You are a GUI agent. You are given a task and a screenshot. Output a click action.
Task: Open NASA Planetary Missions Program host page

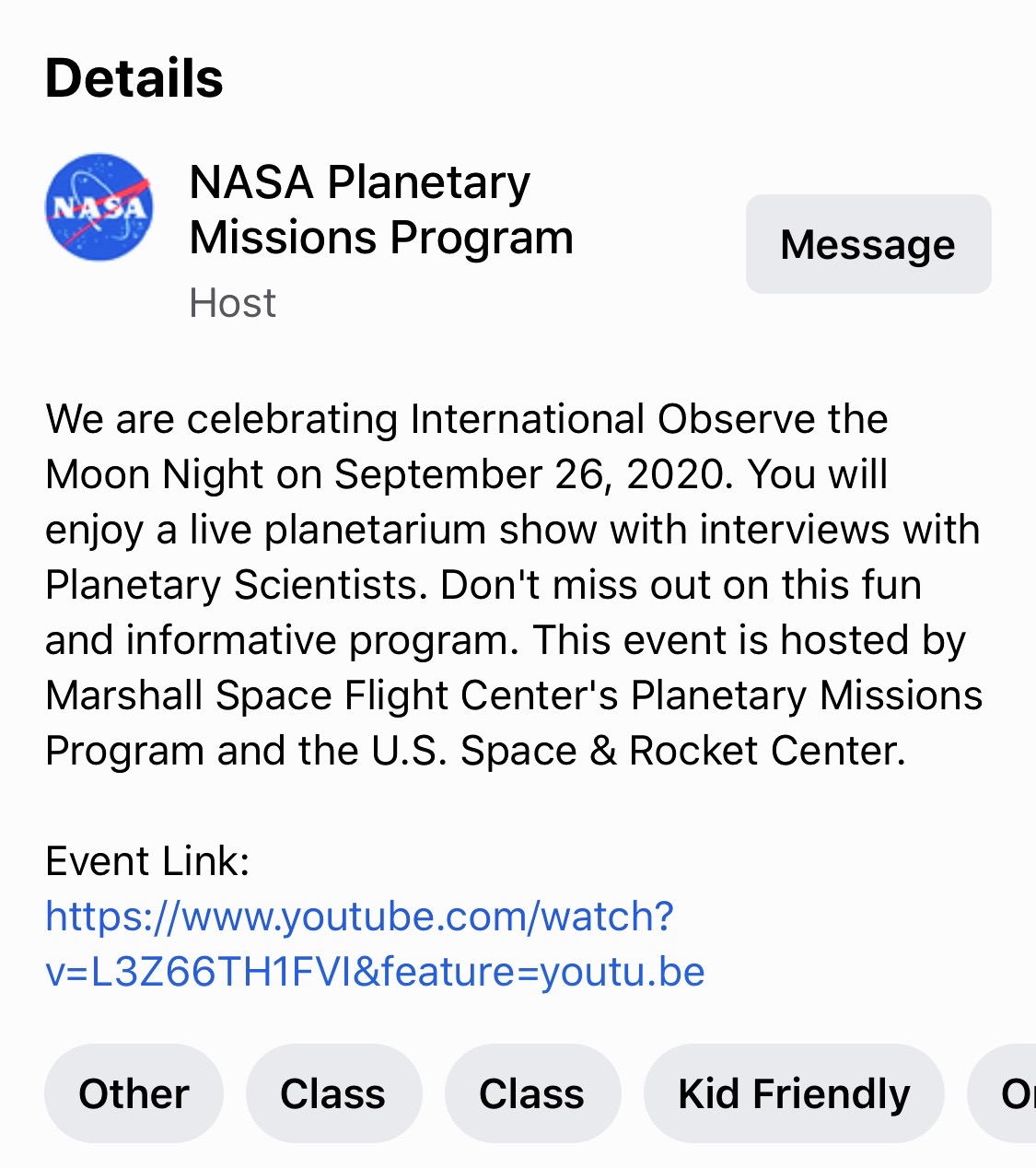[x=380, y=210]
